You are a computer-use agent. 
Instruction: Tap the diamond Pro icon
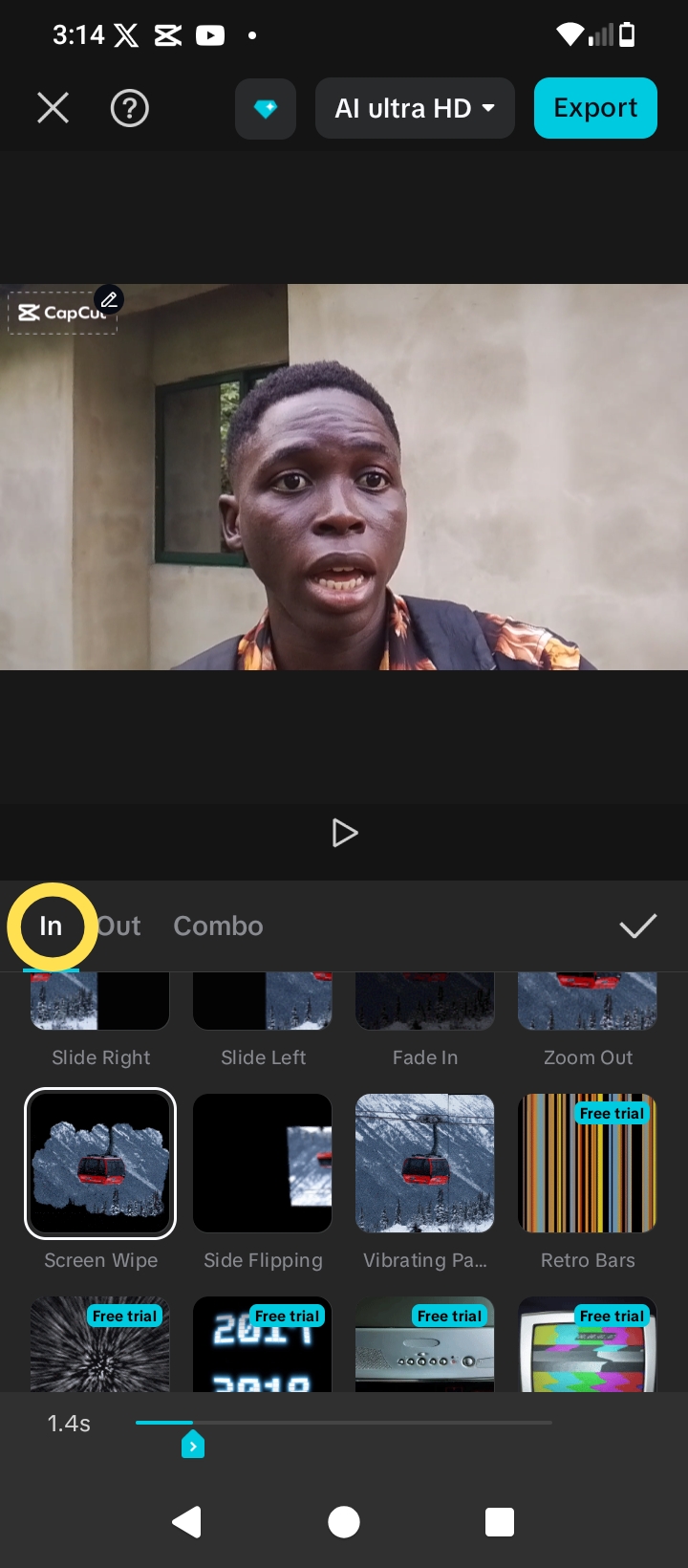coord(266,109)
